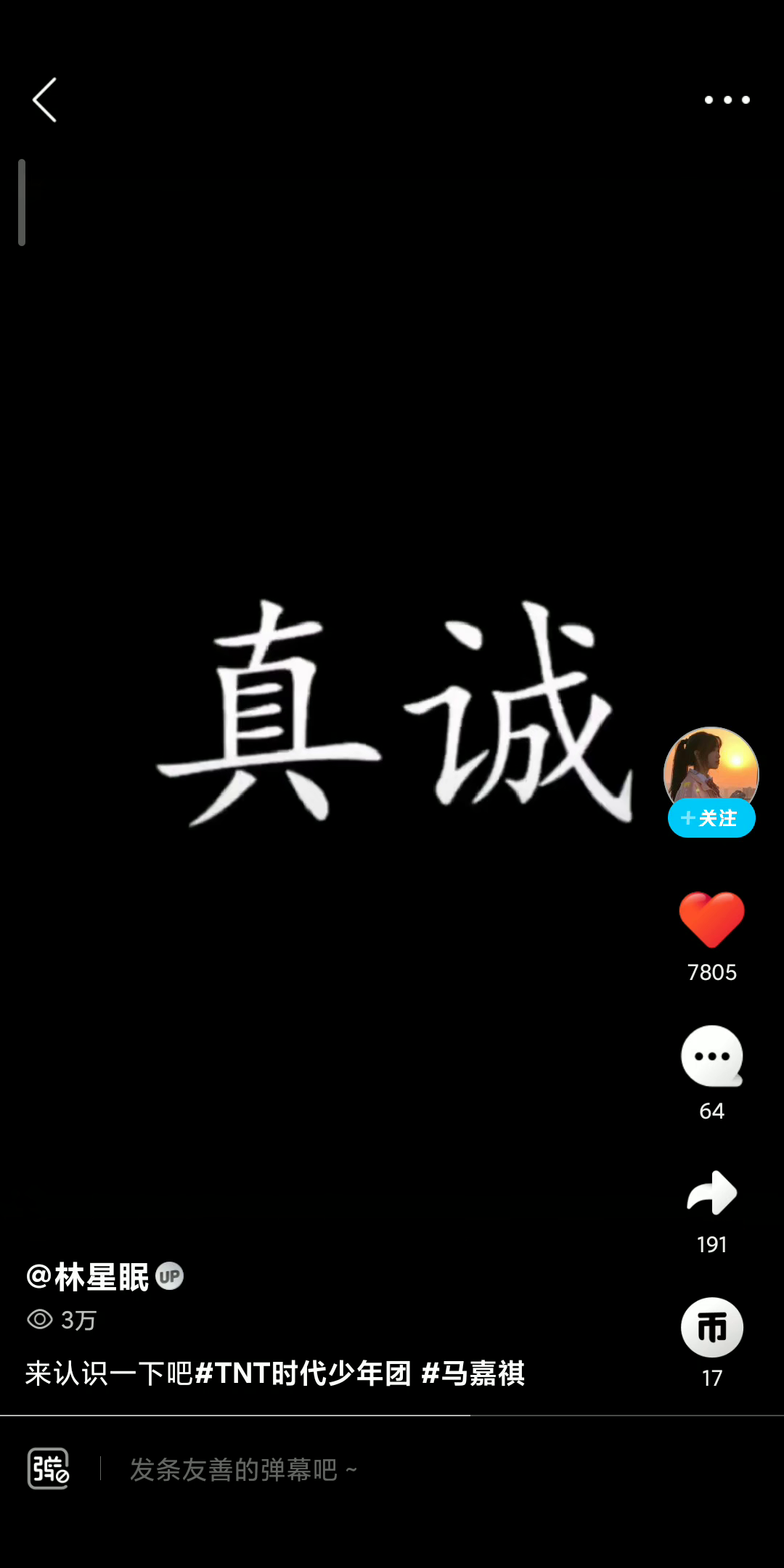
Task: Open the comments bubble with 64
Action: (x=711, y=1056)
